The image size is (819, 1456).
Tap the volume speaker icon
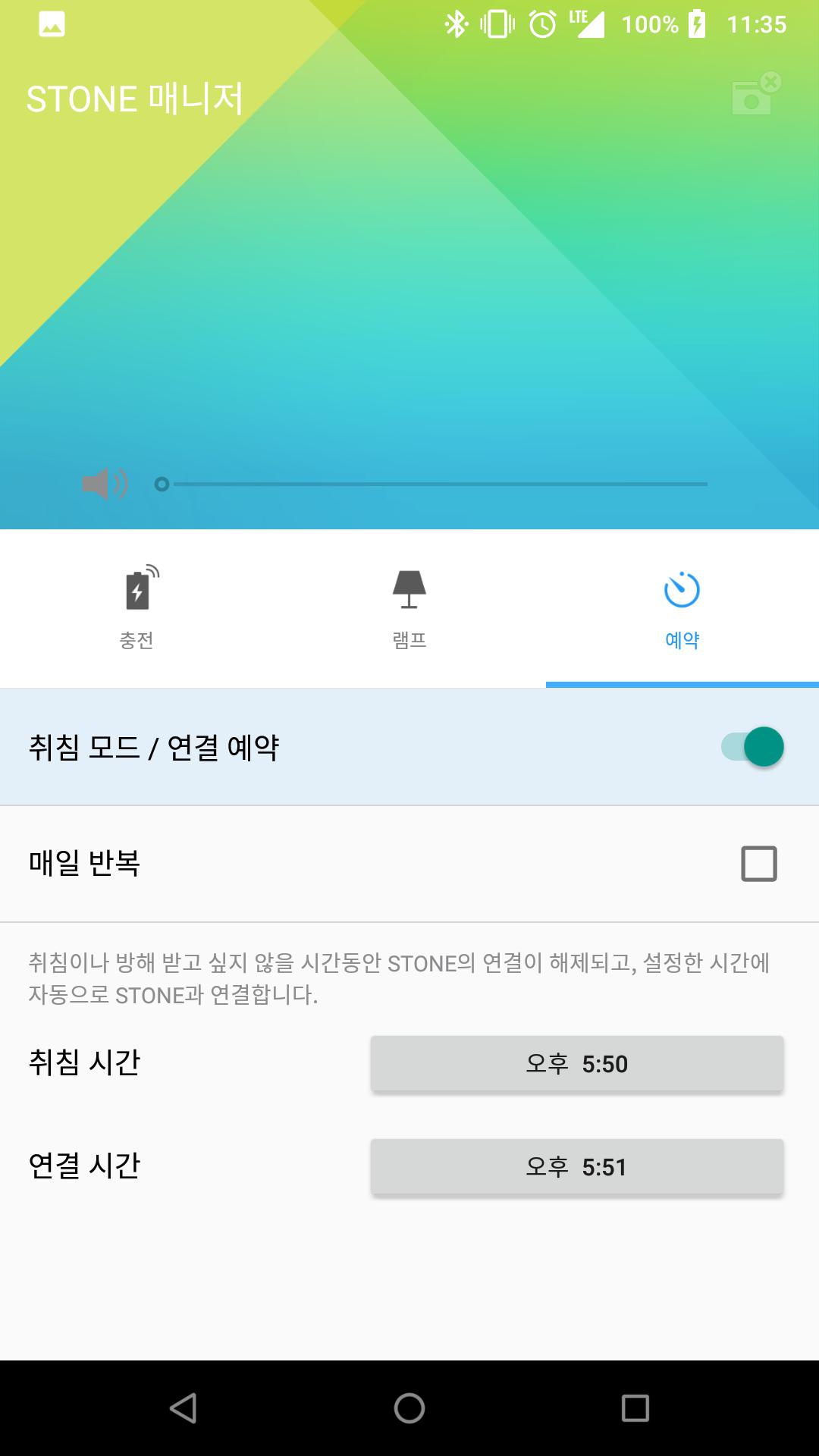[x=105, y=484]
